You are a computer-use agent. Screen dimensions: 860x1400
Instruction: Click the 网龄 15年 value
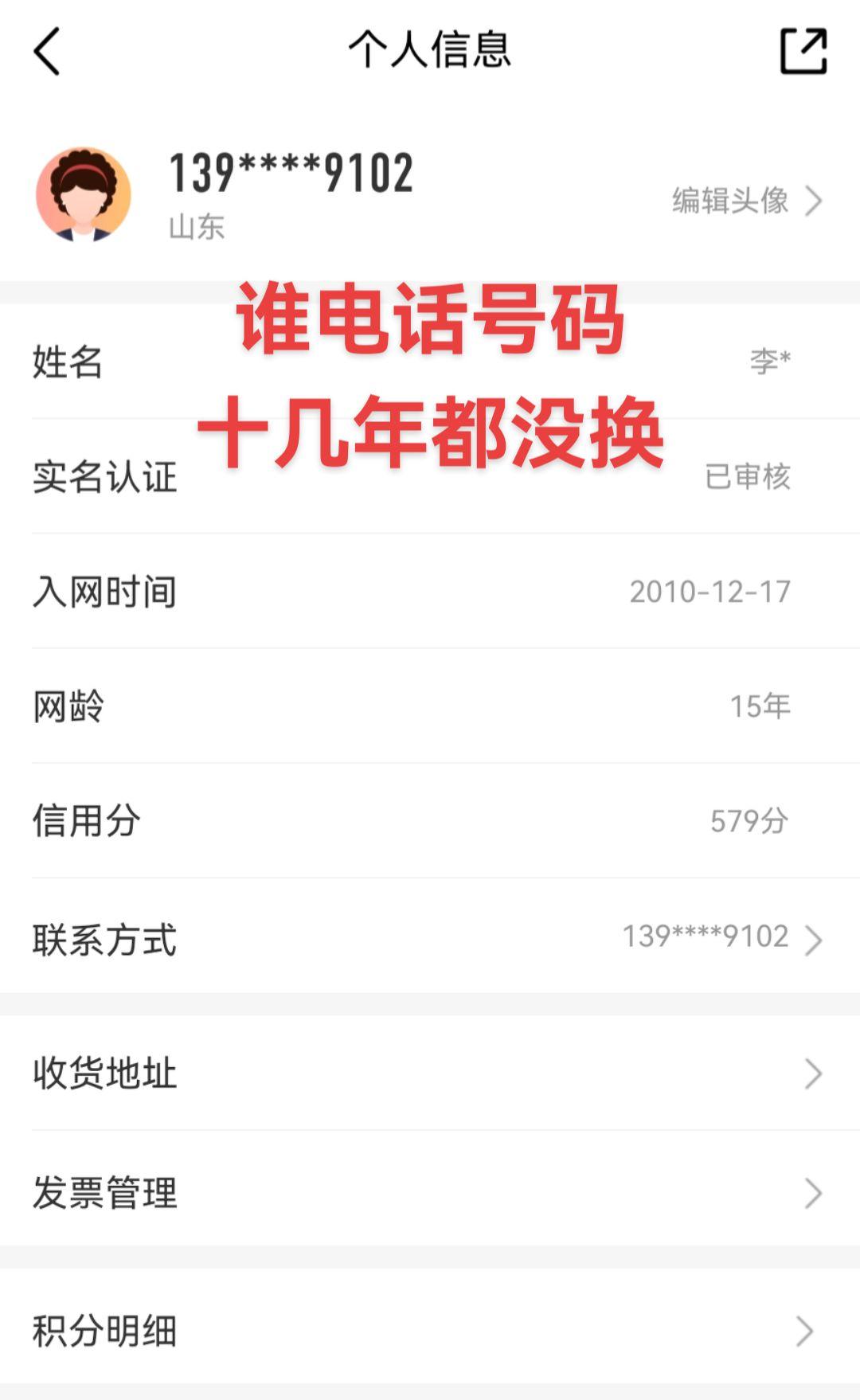(758, 706)
